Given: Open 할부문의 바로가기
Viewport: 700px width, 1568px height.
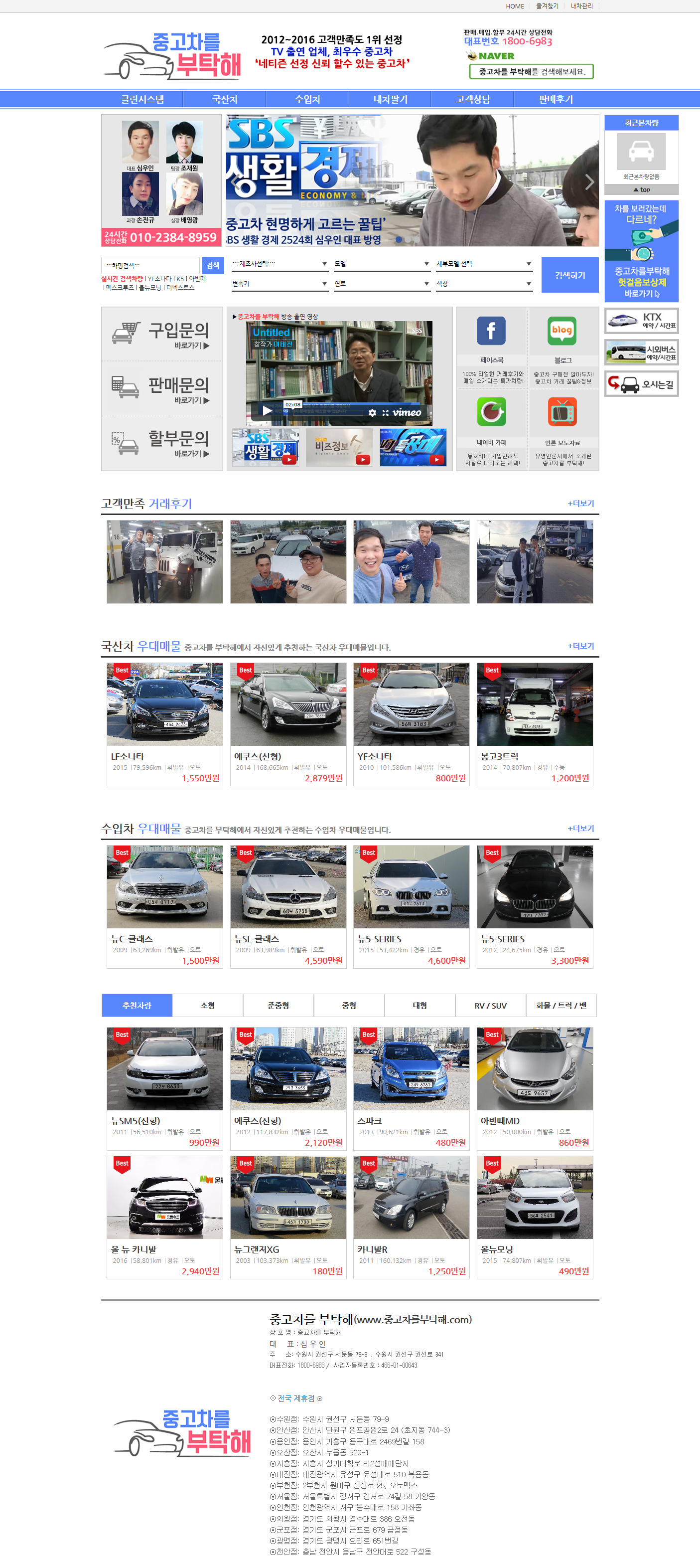Looking at the screenshot, I should click(x=162, y=443).
